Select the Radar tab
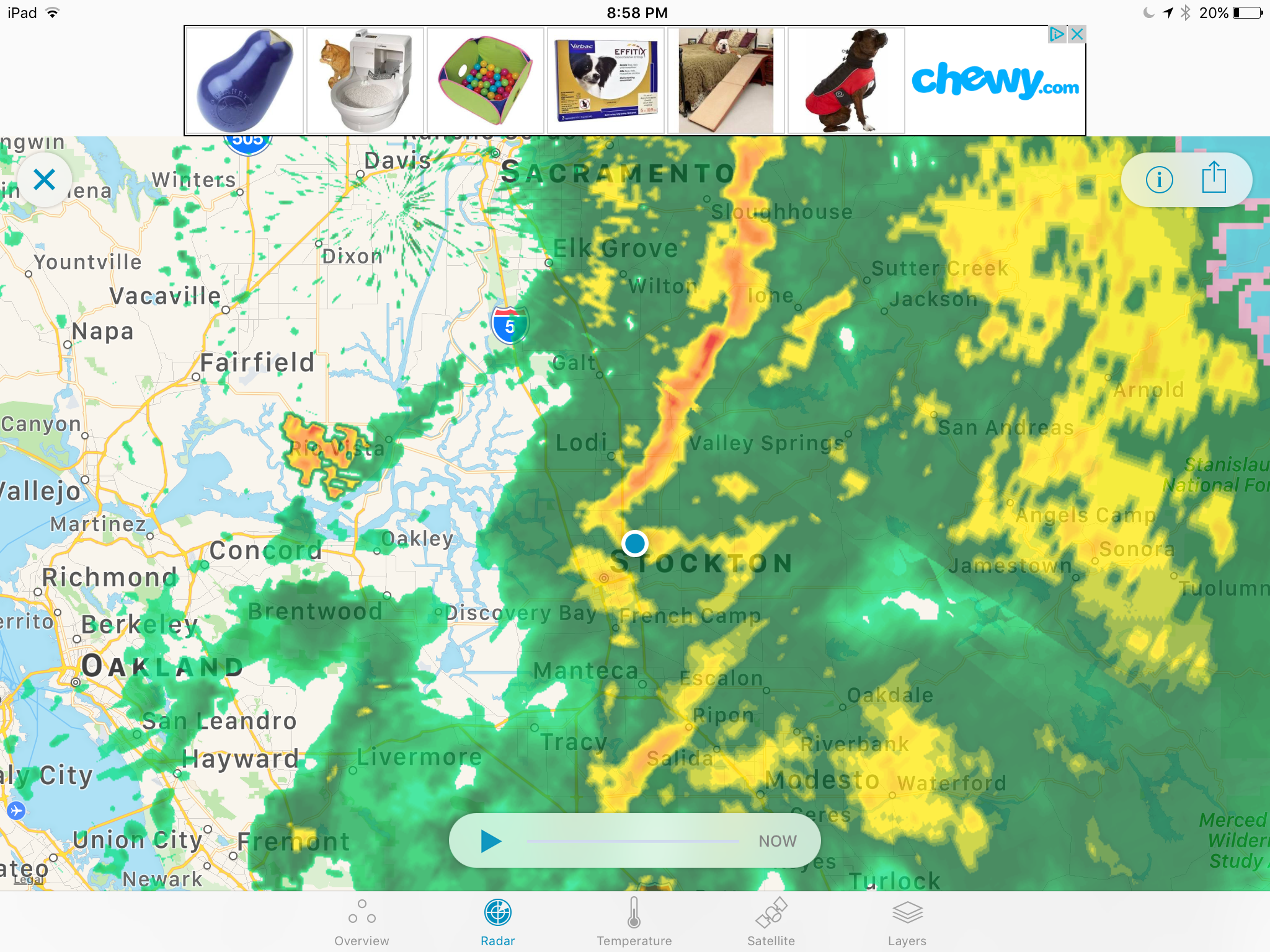This screenshot has height=952, width=1270. (x=498, y=923)
